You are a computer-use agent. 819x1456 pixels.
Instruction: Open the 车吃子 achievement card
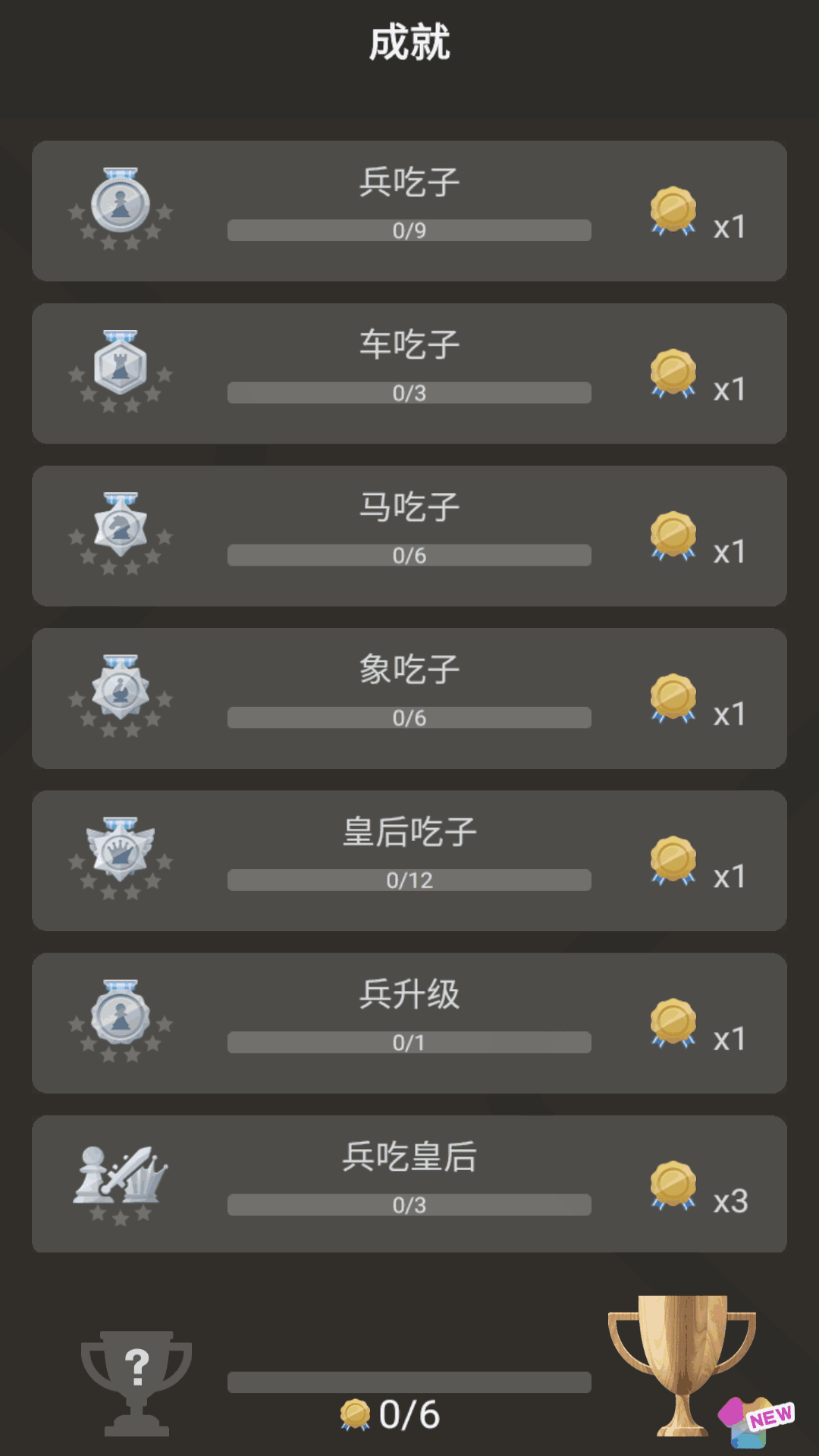[x=409, y=370]
